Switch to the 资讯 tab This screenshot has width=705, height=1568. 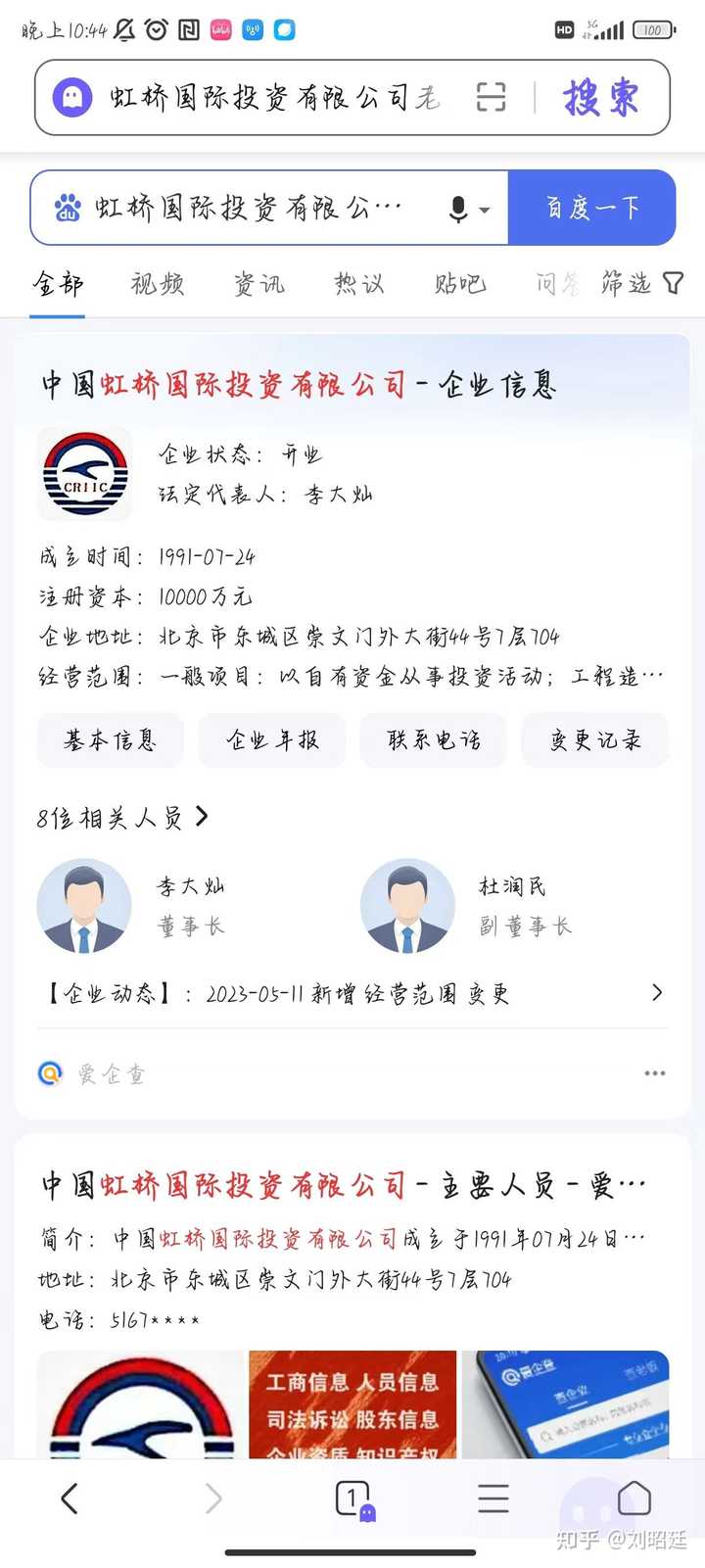click(x=258, y=284)
